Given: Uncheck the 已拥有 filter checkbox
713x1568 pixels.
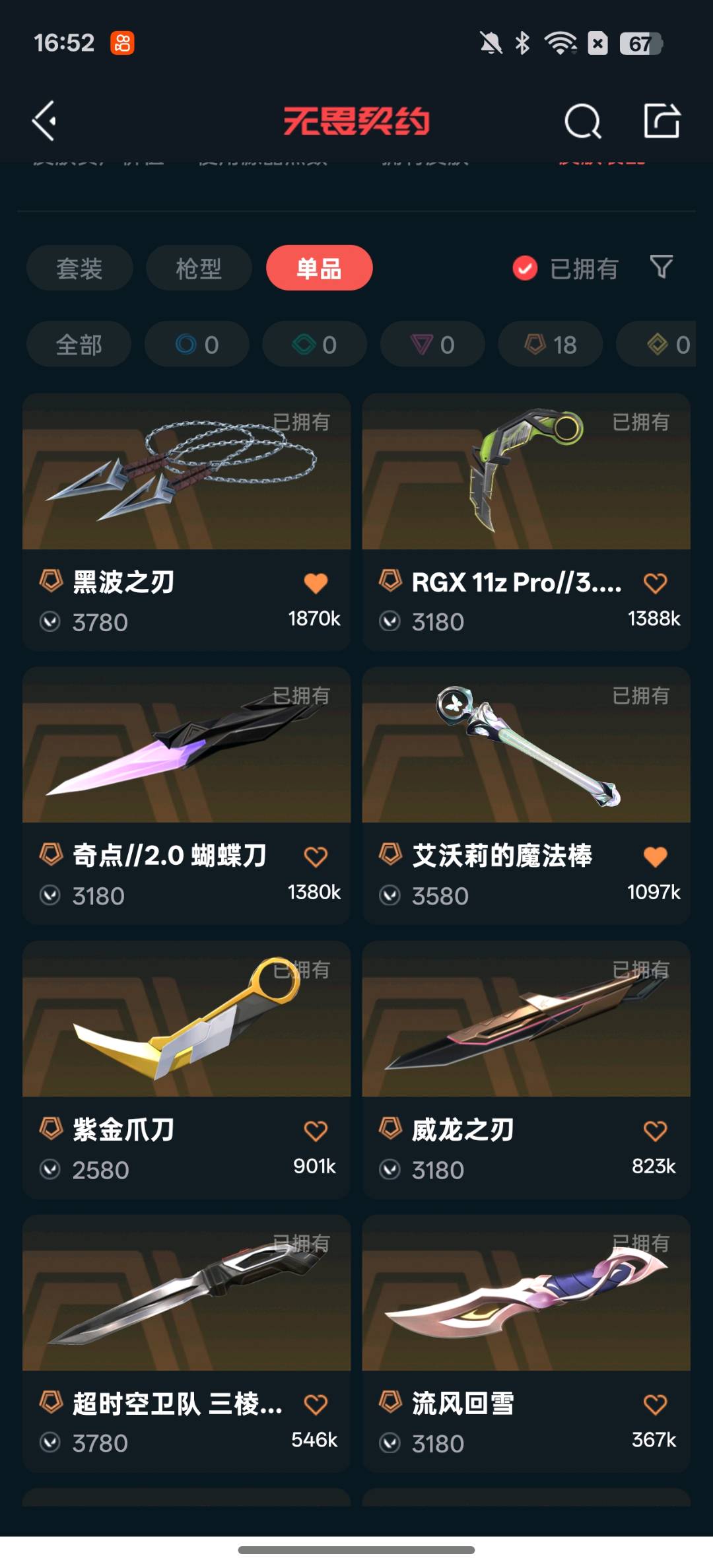Looking at the screenshot, I should (x=525, y=268).
